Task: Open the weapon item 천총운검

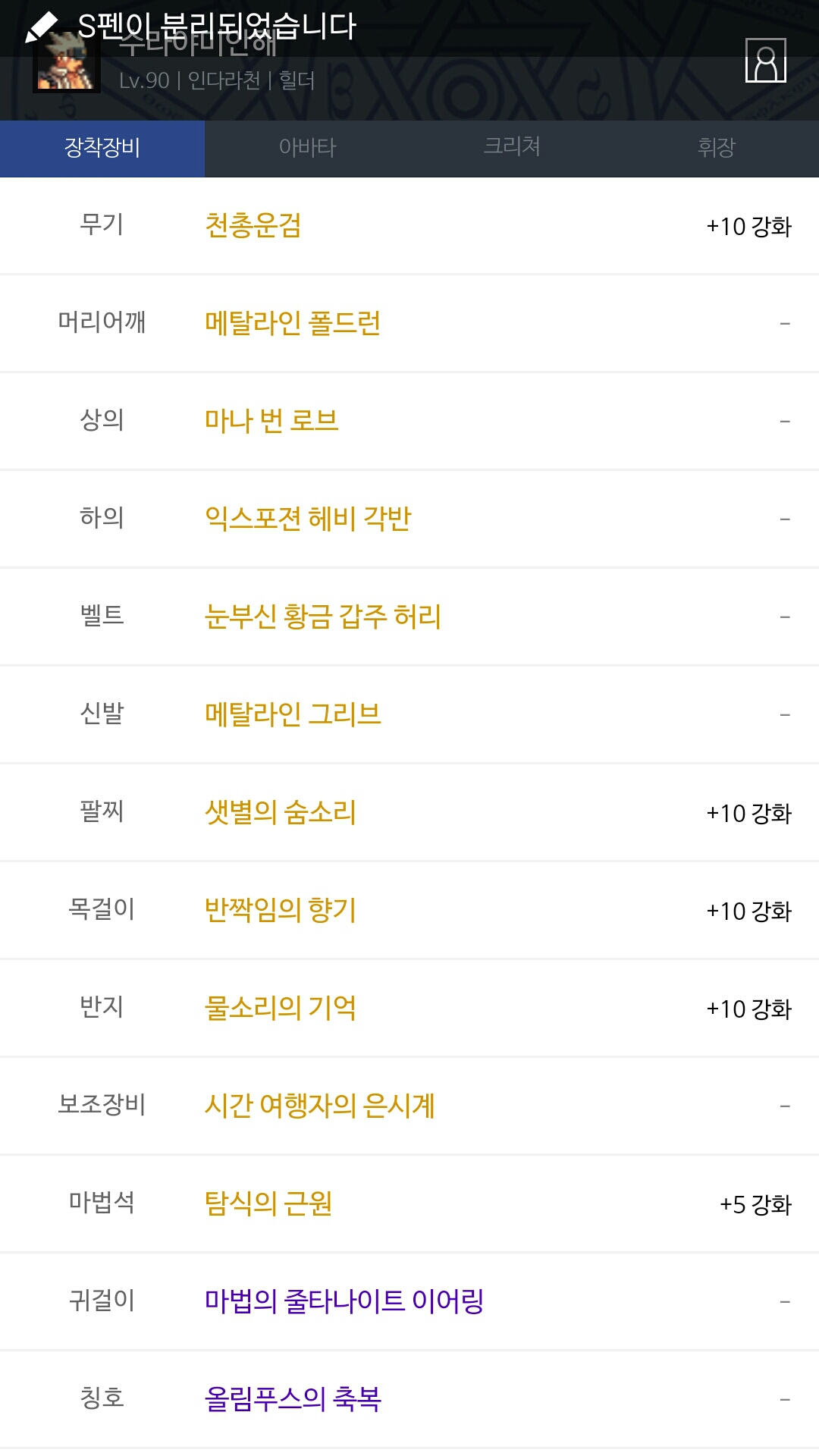Action: click(253, 226)
